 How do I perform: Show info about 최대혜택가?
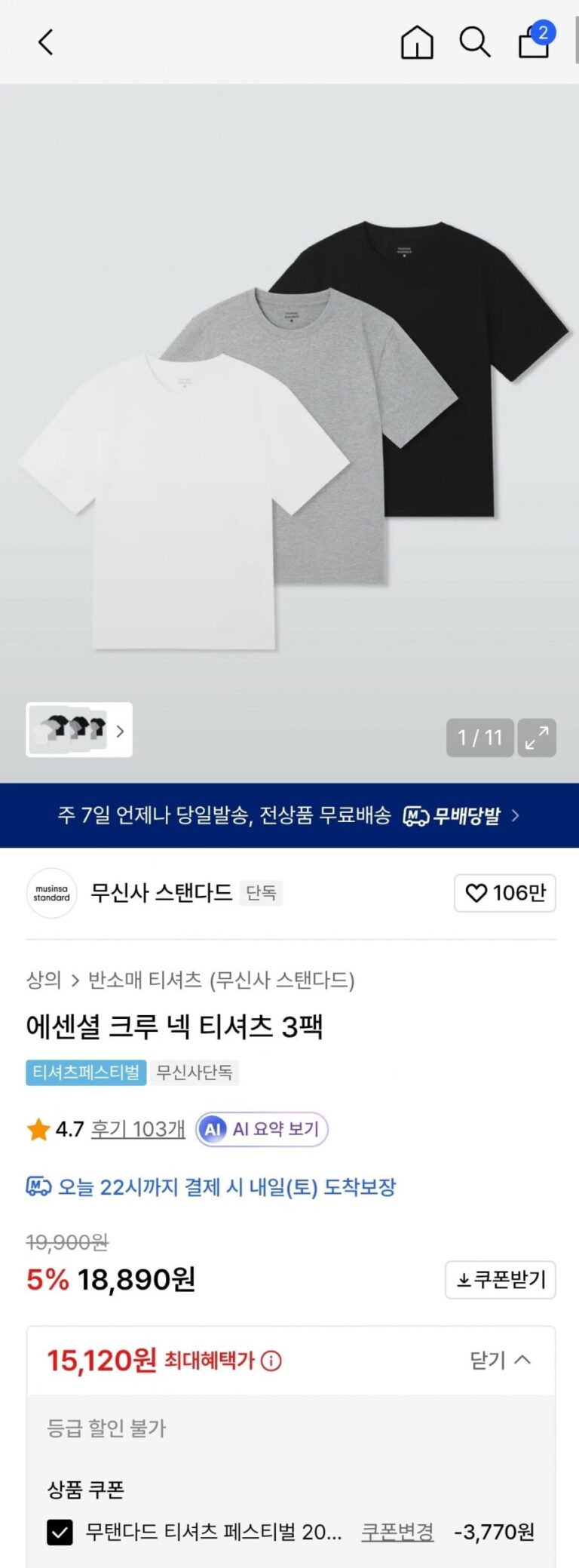(271, 1361)
